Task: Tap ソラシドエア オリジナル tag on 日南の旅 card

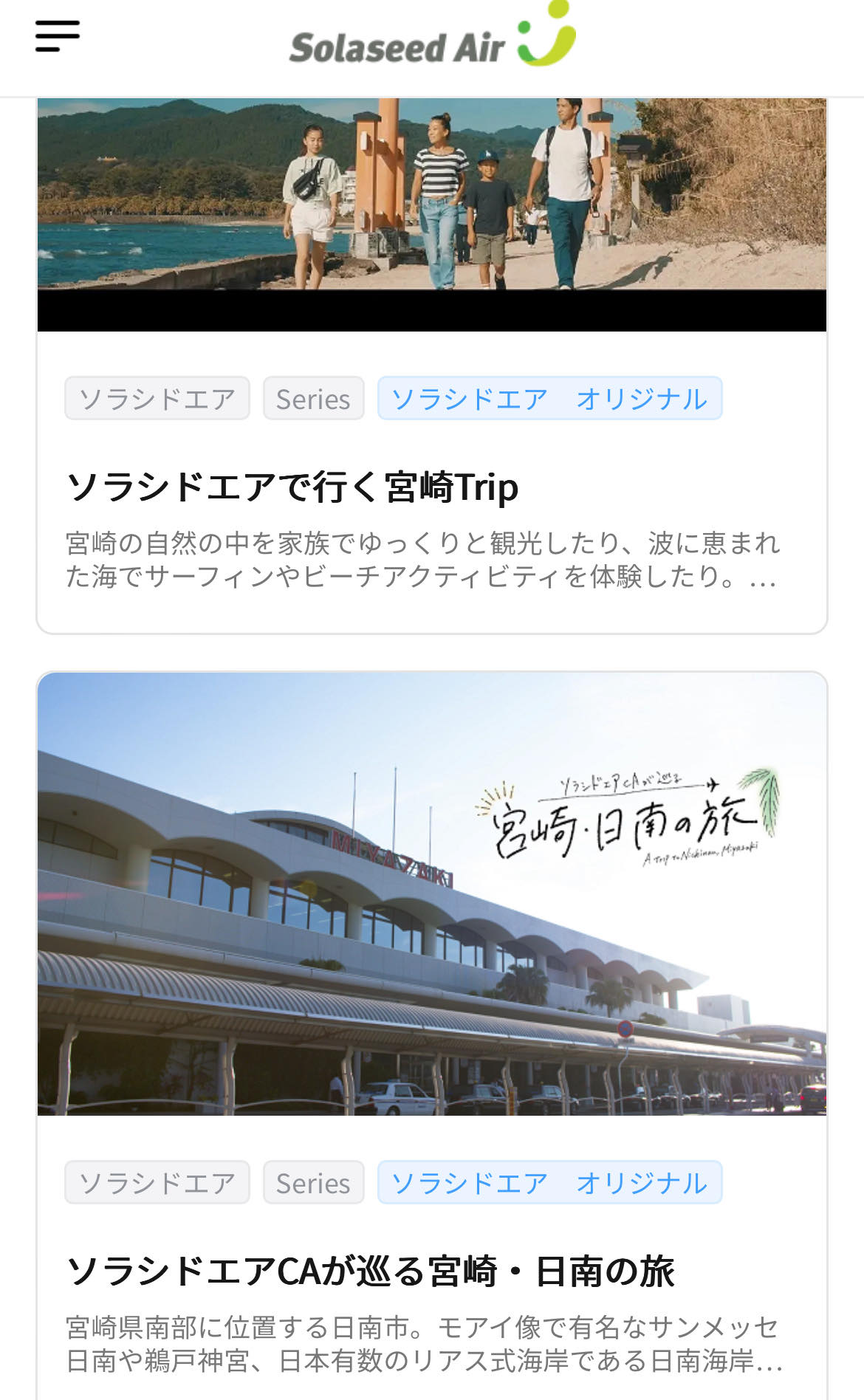Action: tap(549, 1183)
